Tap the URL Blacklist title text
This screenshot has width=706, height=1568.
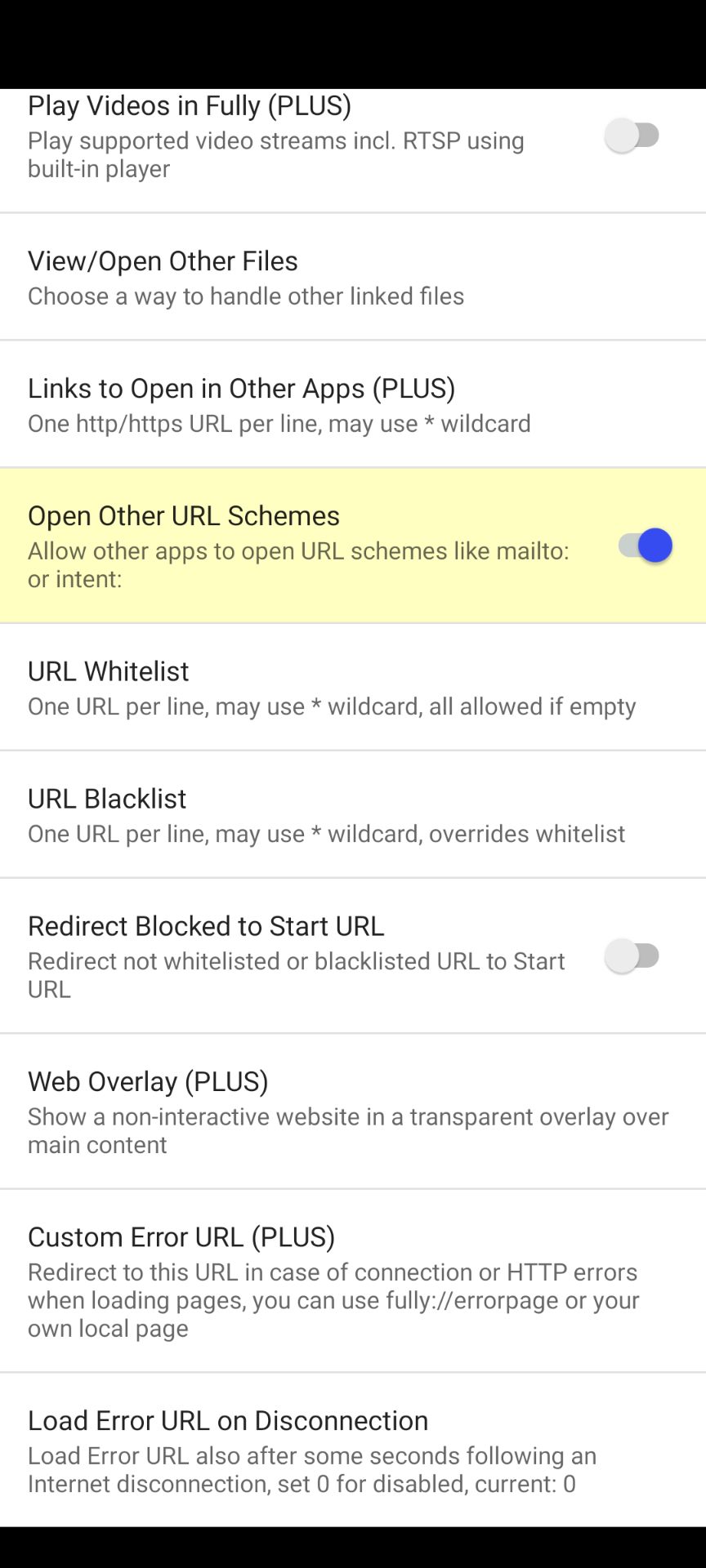[107, 799]
